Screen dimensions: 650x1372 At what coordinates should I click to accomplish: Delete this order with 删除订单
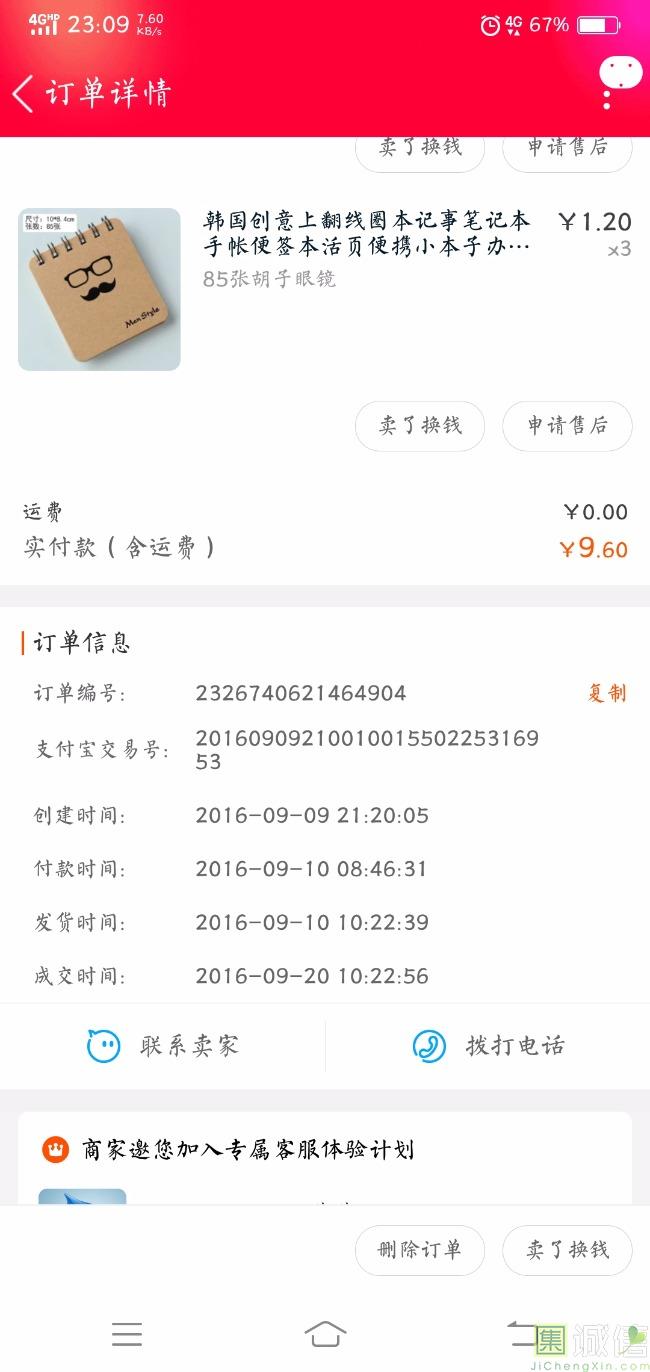[x=420, y=1250]
